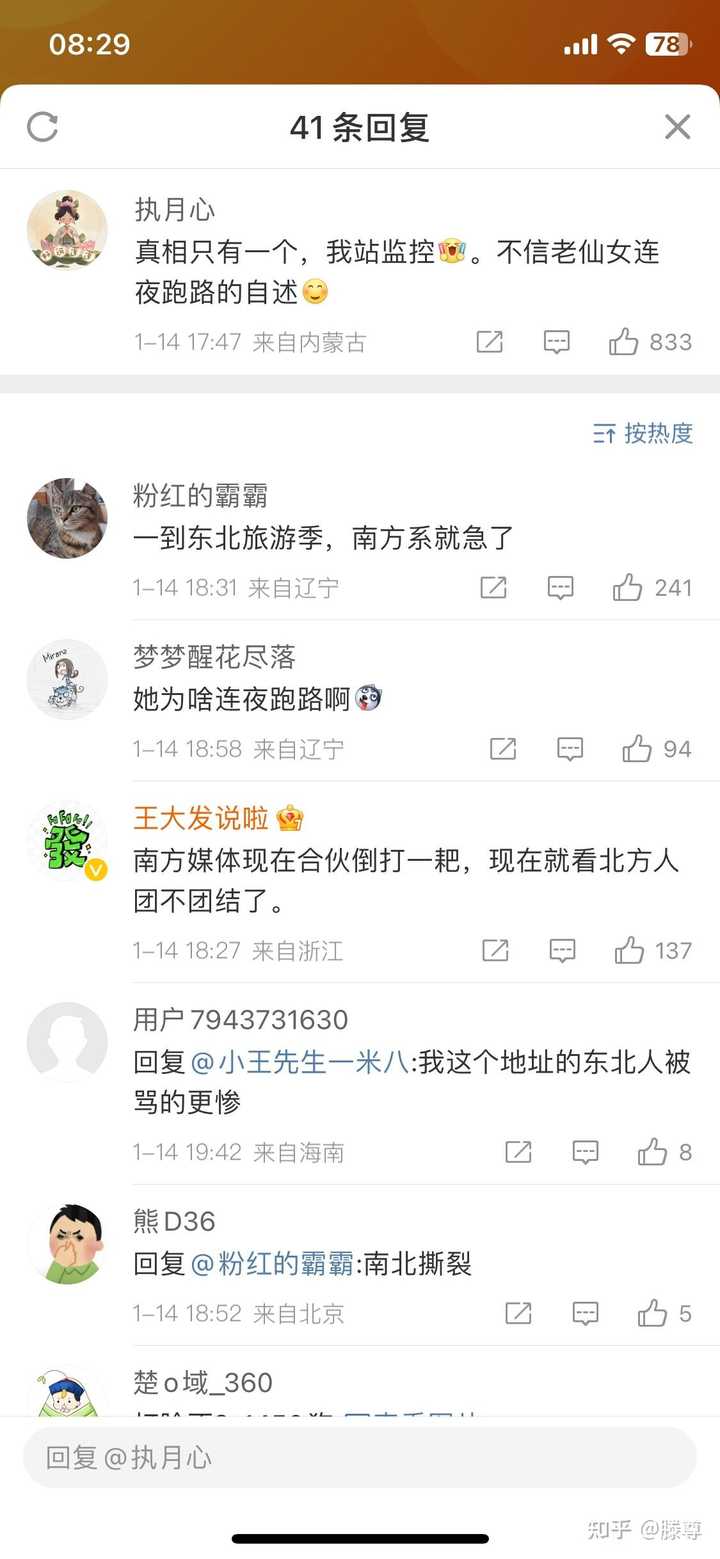This screenshot has height=1559, width=720.
Task: Refresh the 41 replies list
Action: click(42, 127)
